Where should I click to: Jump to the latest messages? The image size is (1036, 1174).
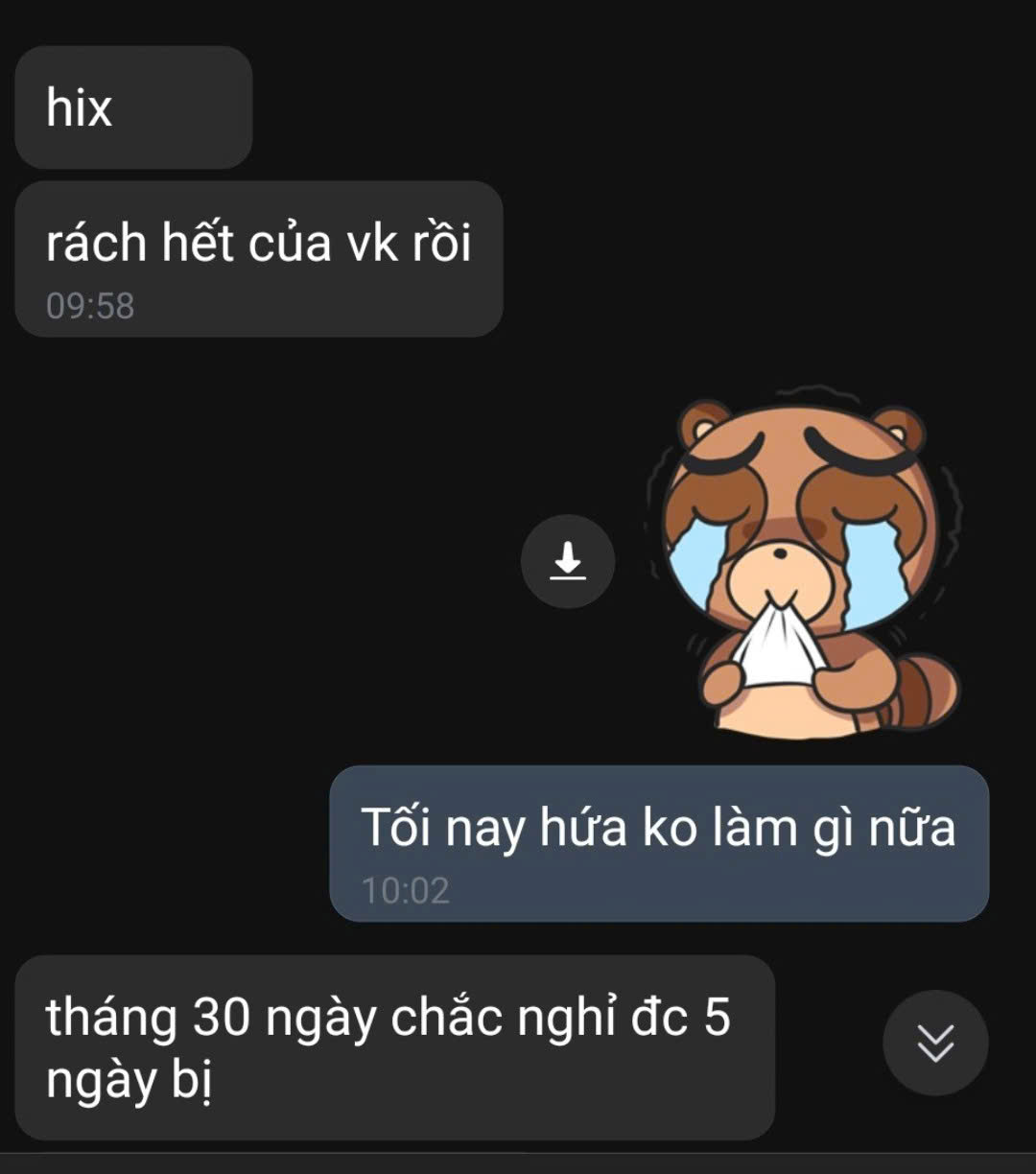coord(935,1043)
